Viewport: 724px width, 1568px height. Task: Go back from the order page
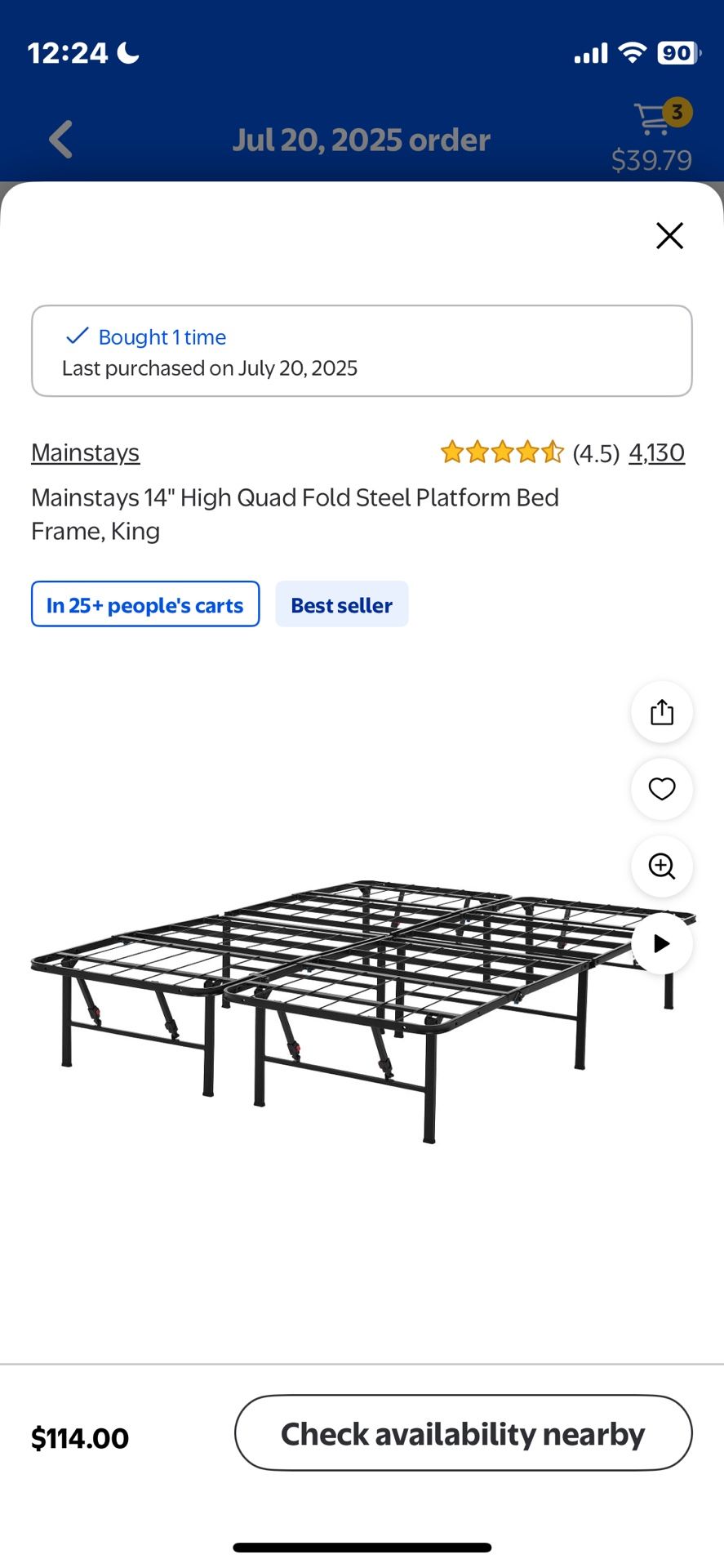pos(61,140)
